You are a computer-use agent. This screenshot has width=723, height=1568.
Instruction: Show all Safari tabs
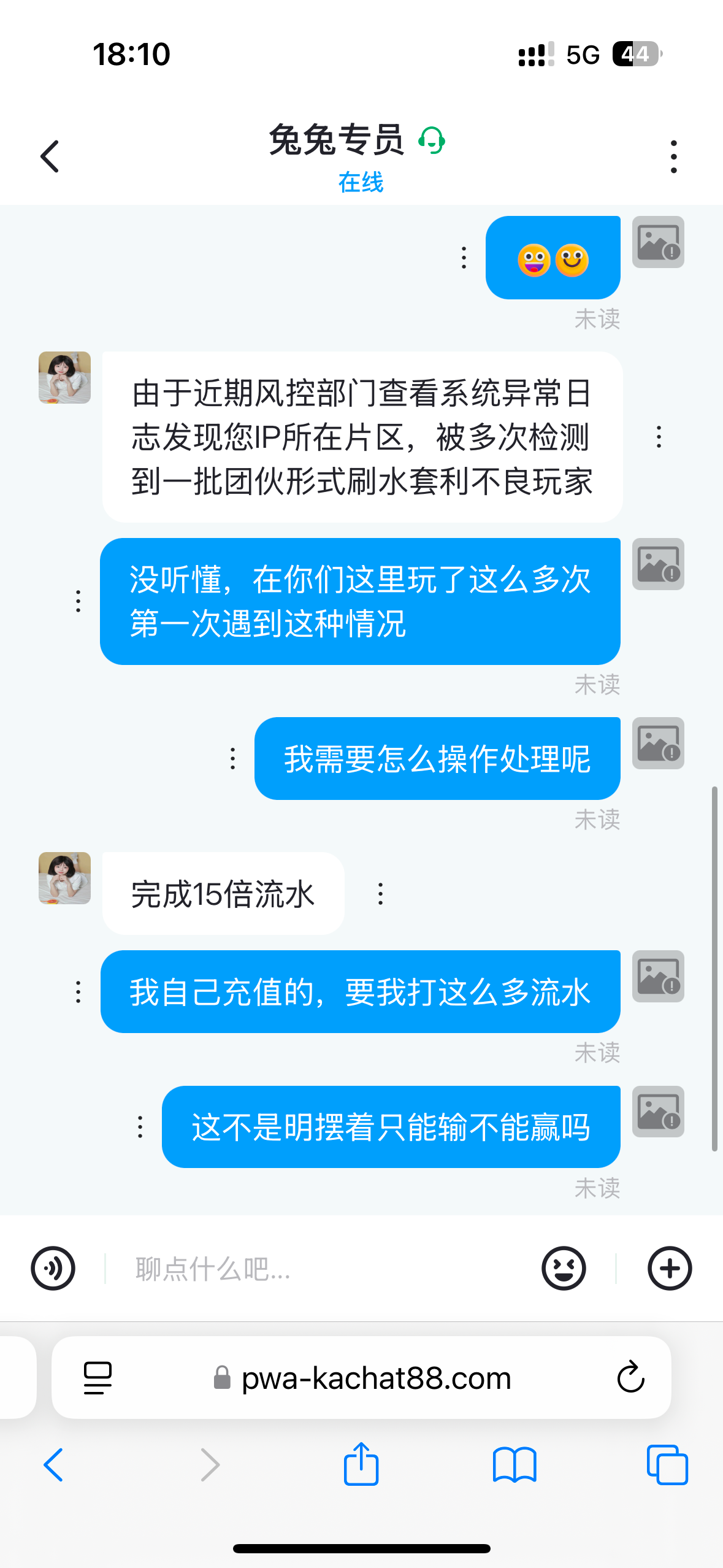(667, 1464)
